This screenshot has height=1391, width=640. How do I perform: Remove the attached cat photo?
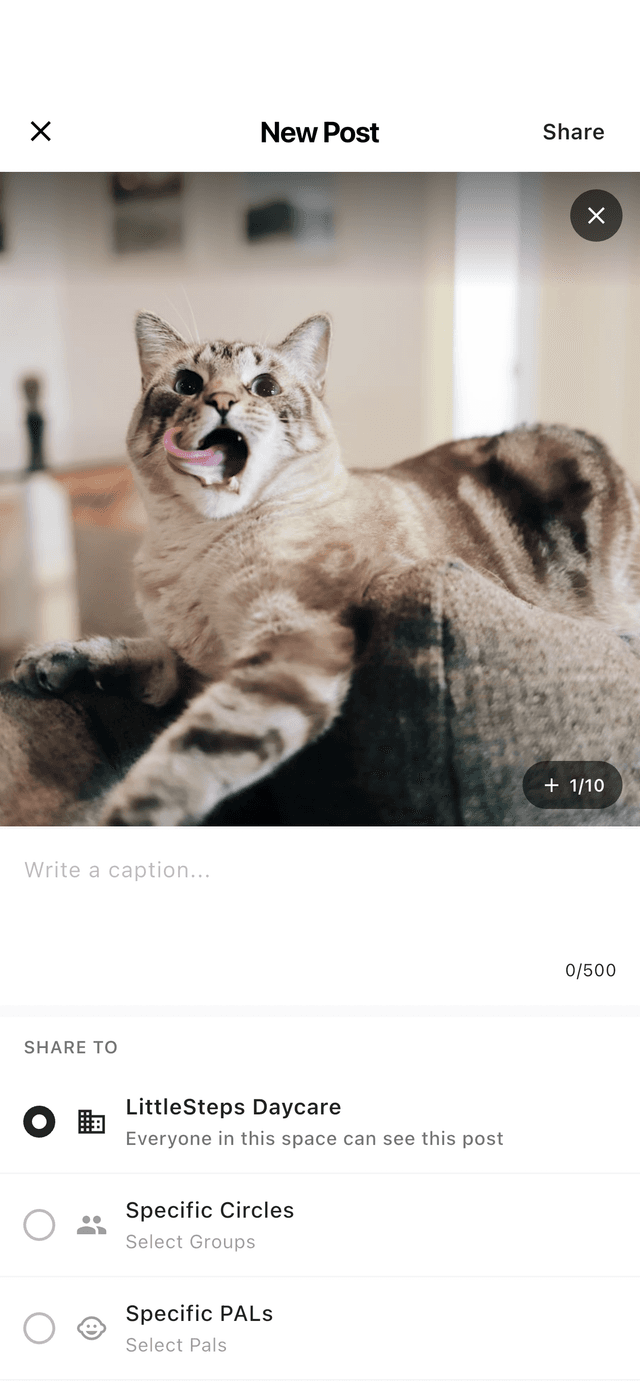coord(596,215)
